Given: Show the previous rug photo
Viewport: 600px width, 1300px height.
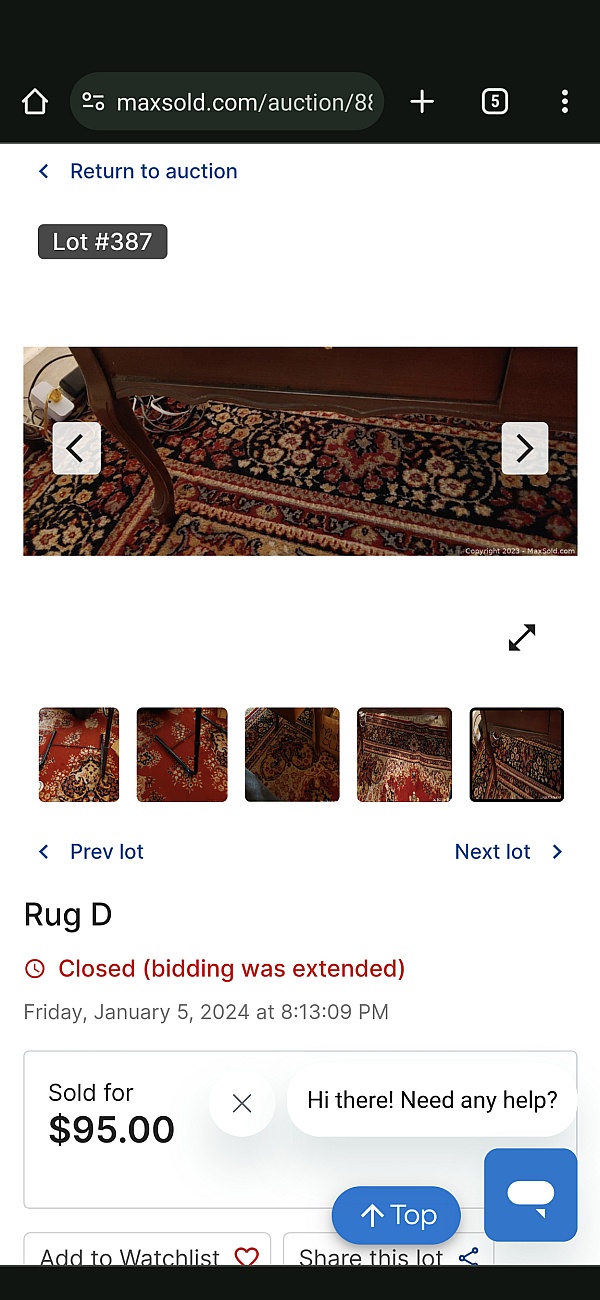Looking at the screenshot, I should click(x=76, y=448).
